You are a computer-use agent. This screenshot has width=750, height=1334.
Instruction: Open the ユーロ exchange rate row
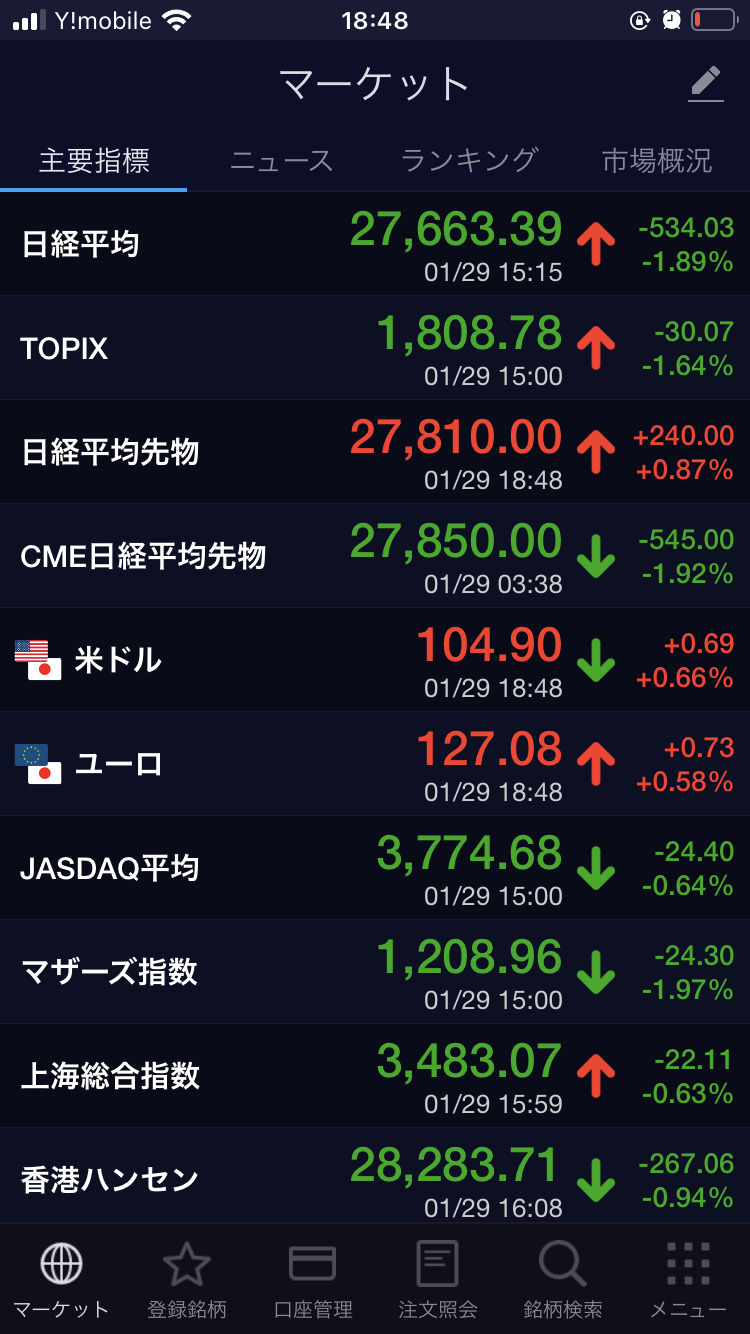coord(375,764)
